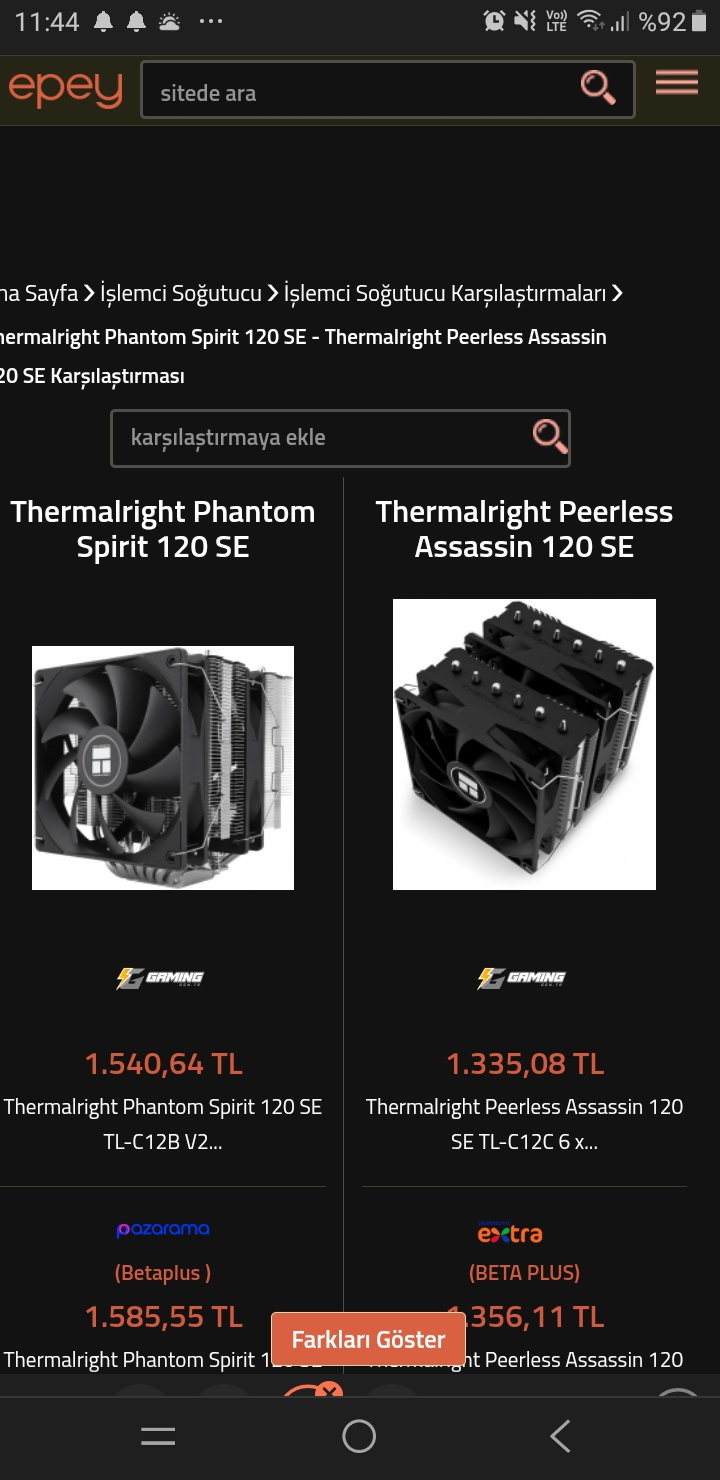
Task: Open the 1.540,64 TL Gaming offer
Action: coord(163,1063)
